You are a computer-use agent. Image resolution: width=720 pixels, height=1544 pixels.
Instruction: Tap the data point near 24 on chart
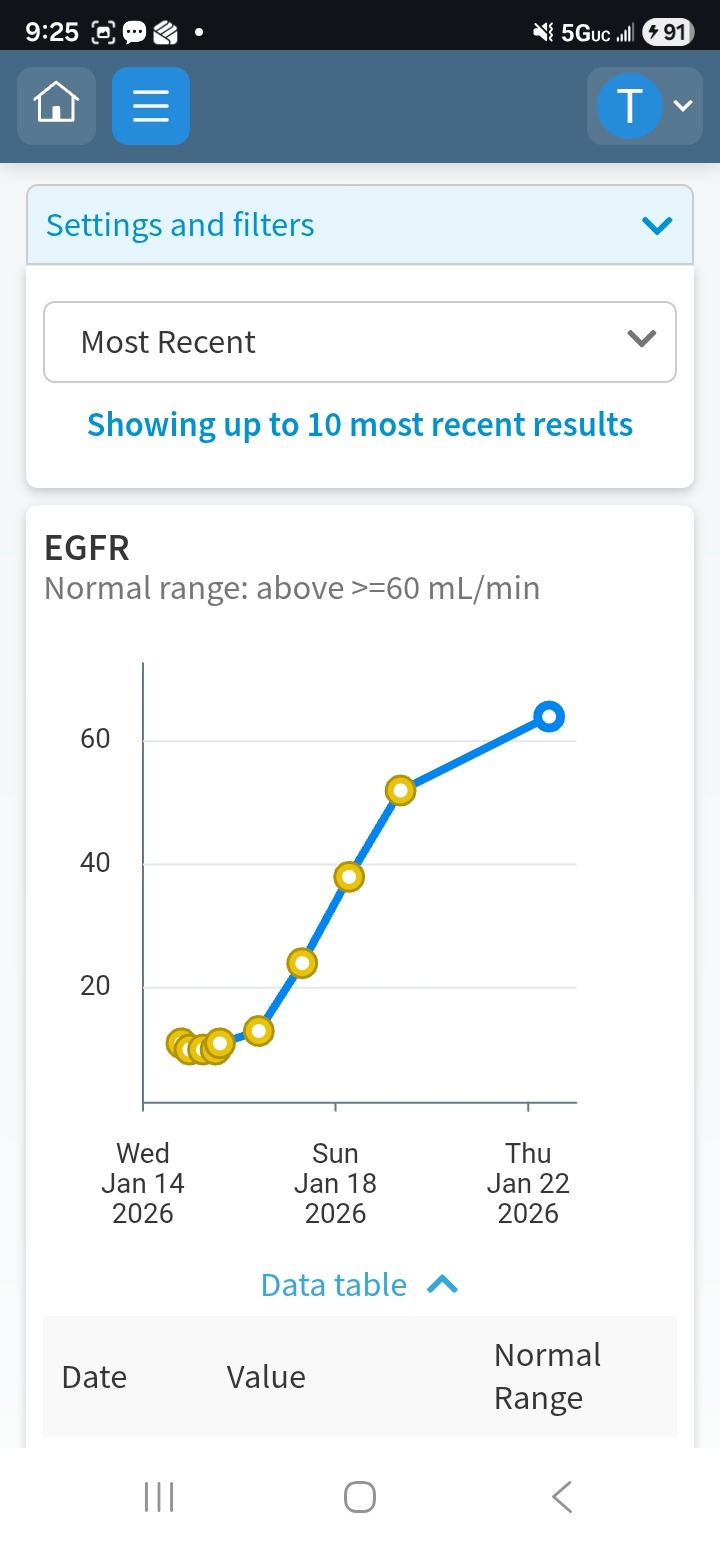[x=301, y=963]
